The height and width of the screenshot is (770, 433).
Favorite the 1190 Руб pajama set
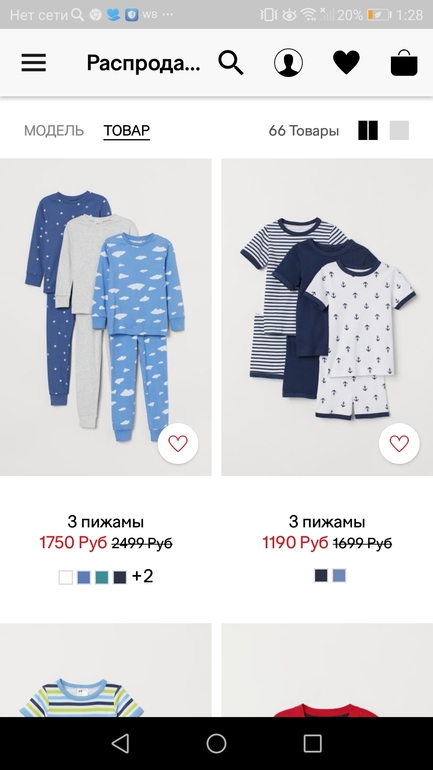pos(399,443)
